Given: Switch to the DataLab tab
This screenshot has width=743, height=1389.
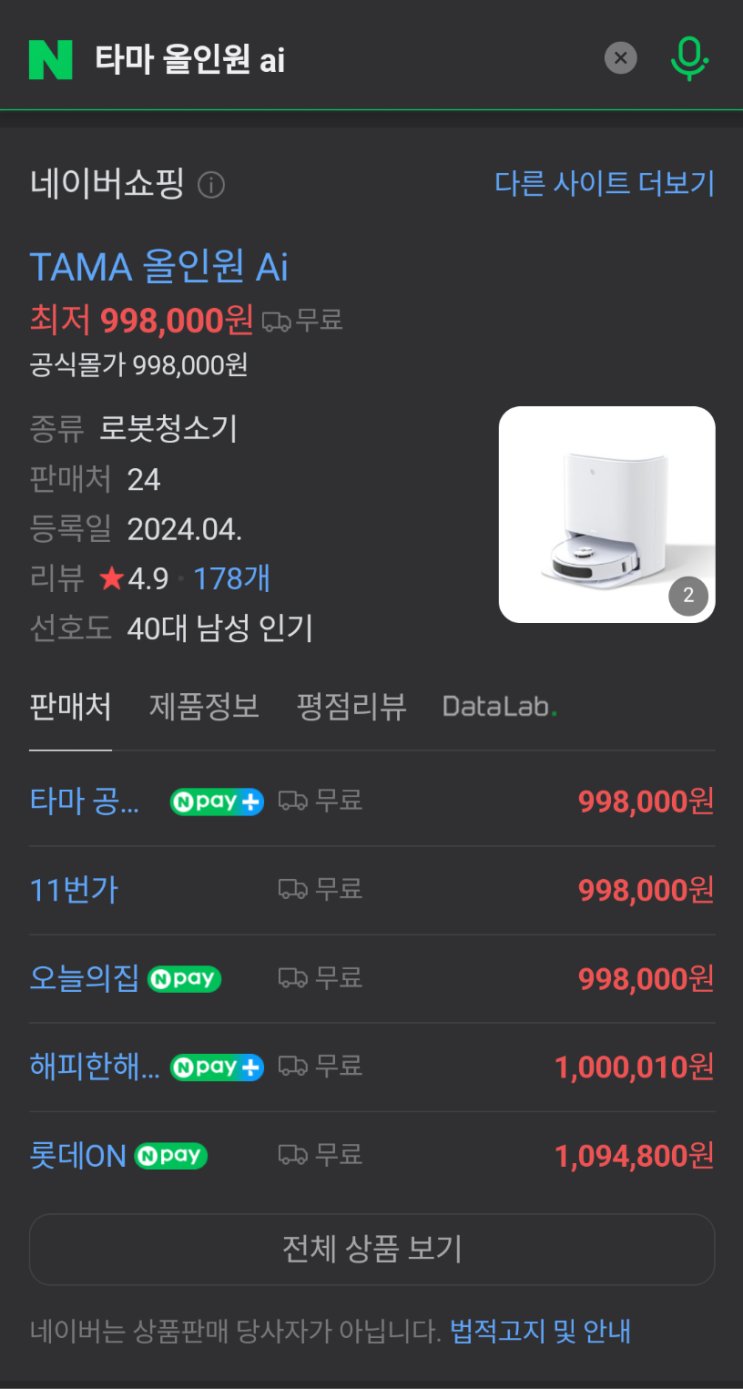Looking at the screenshot, I should (x=499, y=707).
